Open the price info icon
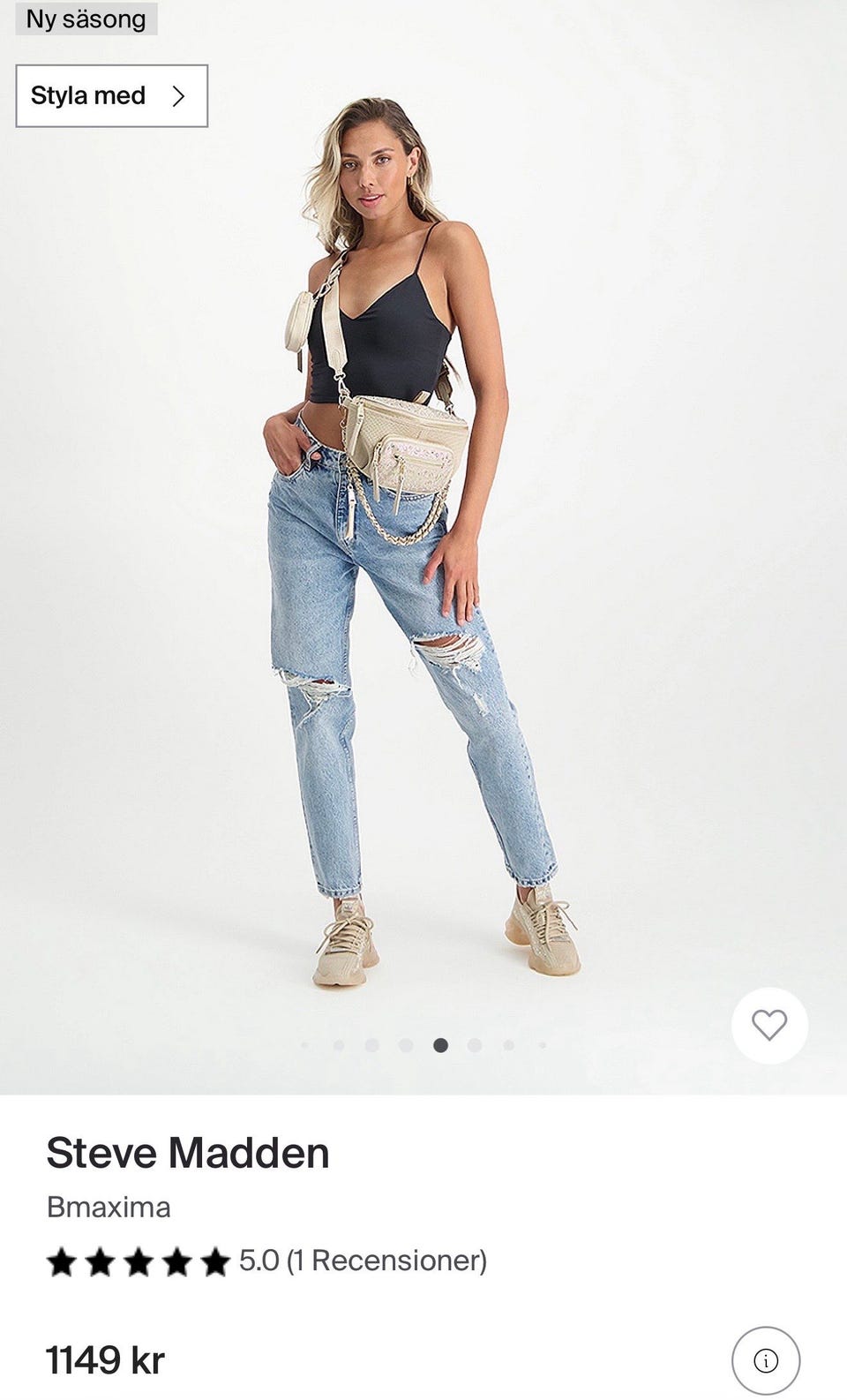 coord(766,1360)
